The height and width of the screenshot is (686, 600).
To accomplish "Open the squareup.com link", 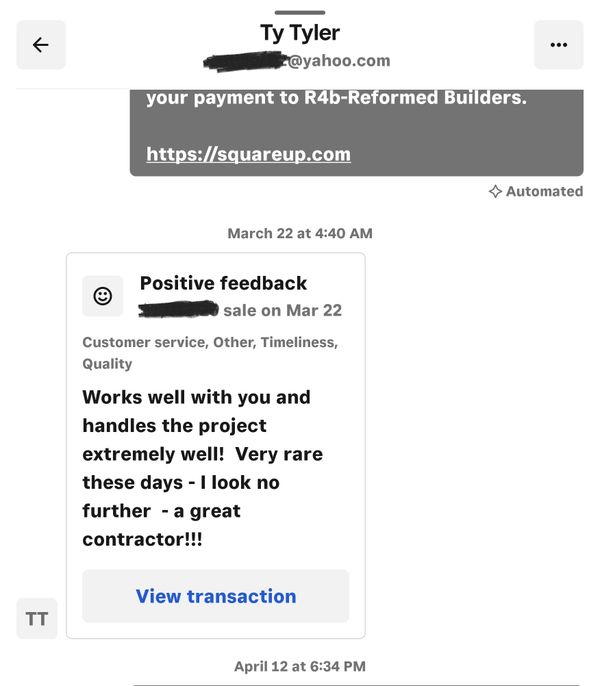I will pyautogui.click(x=248, y=154).
